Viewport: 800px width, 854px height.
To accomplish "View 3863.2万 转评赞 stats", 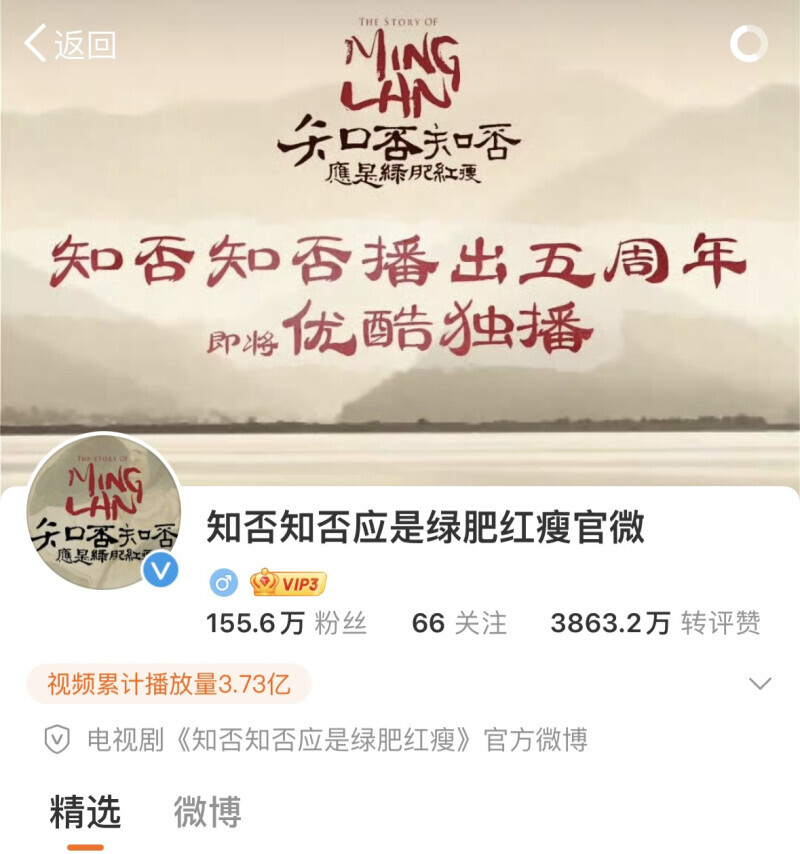I will point(655,624).
